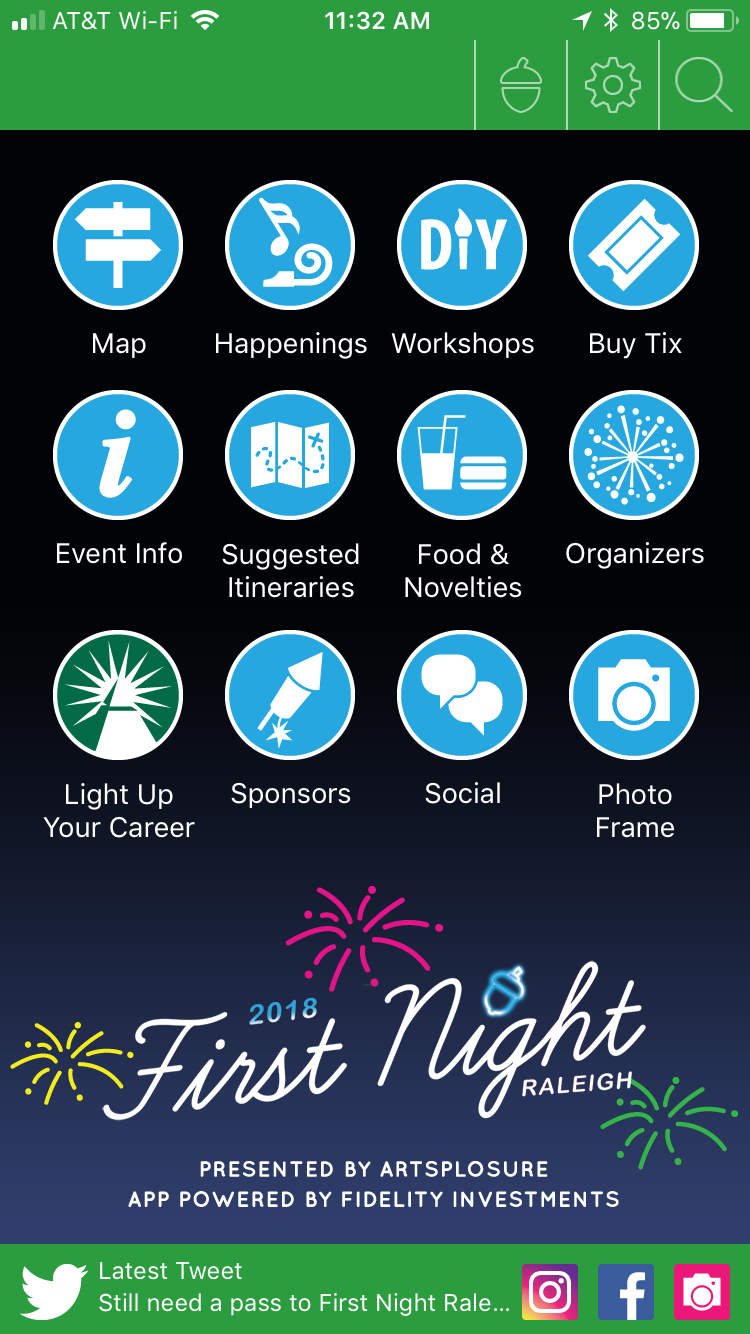Screen dimensions: 750x1334
Task: Open the search magnifier icon
Action: click(x=704, y=84)
